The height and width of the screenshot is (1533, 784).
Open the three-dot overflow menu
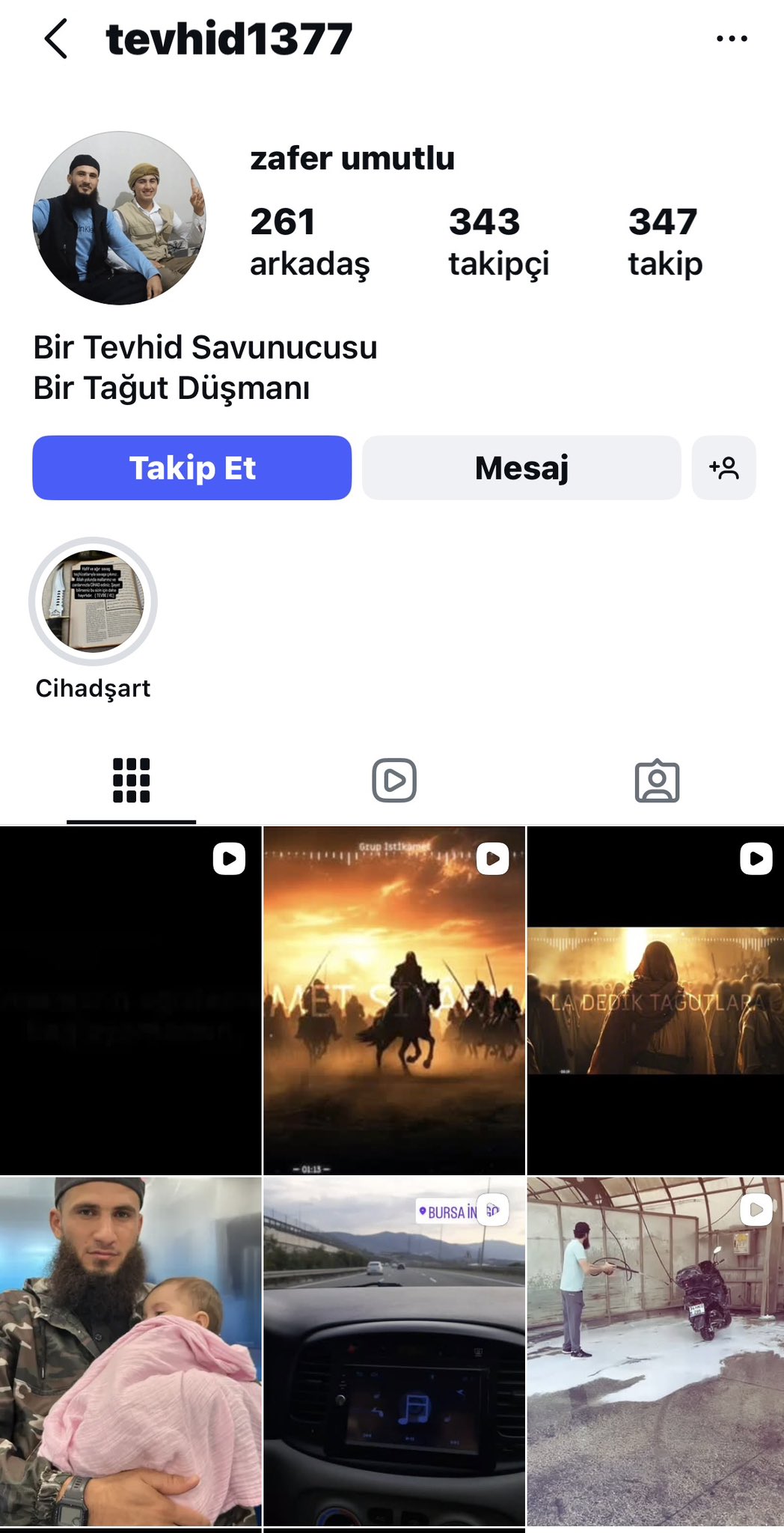coord(731,39)
